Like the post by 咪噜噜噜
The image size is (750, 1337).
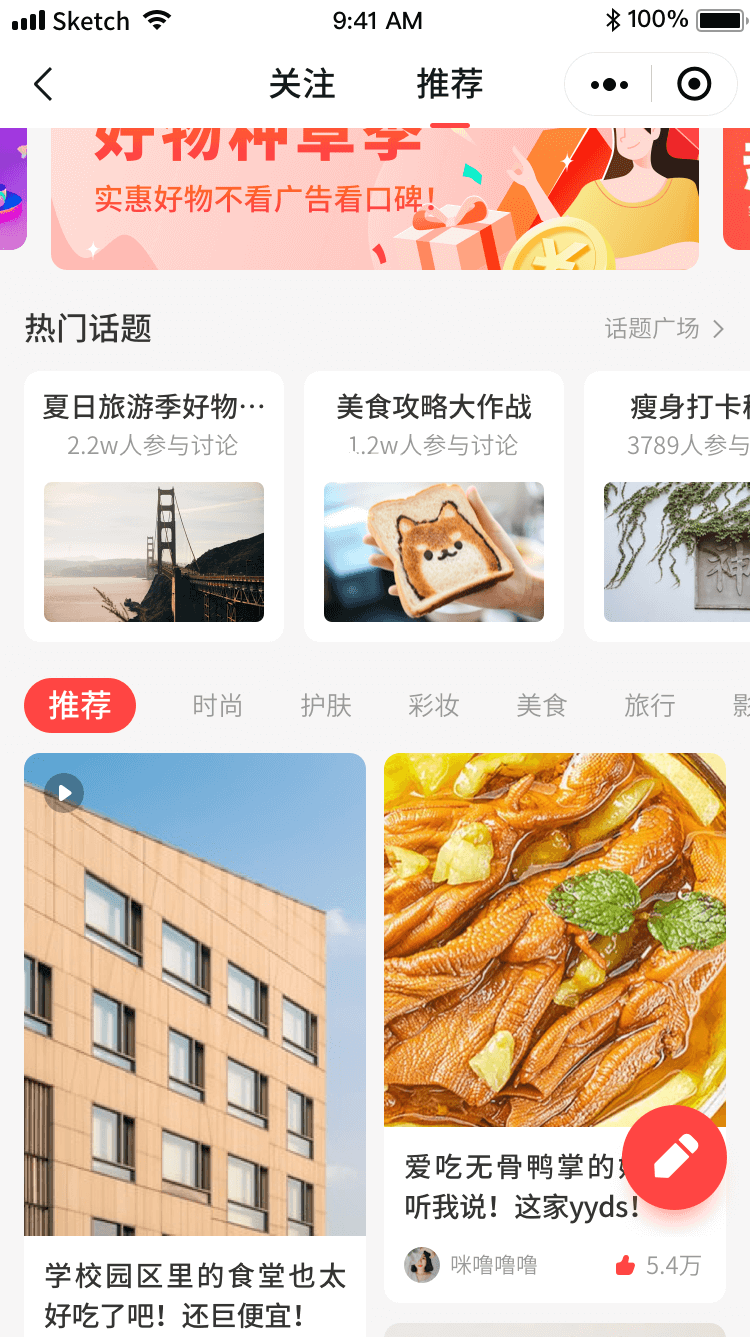point(626,1266)
